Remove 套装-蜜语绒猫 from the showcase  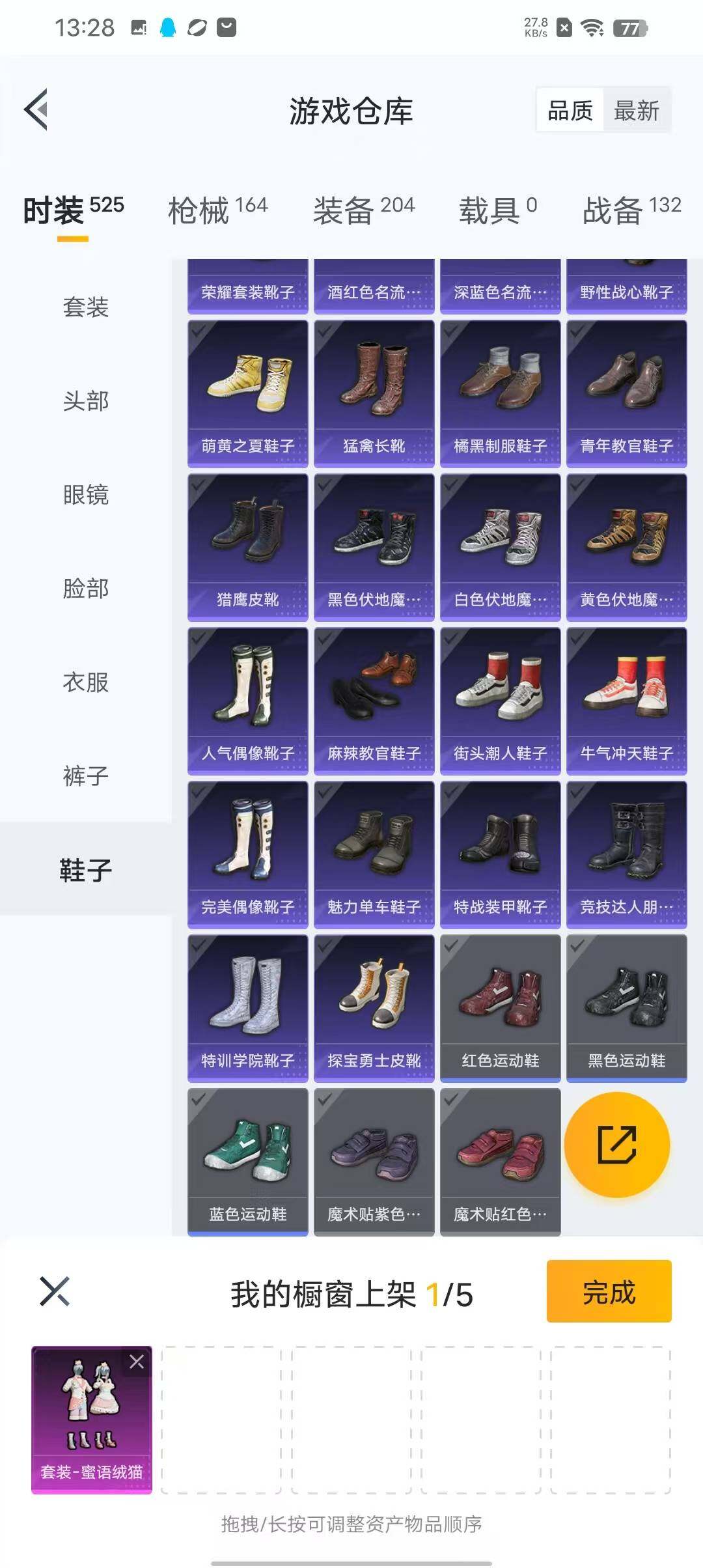[x=137, y=1362]
